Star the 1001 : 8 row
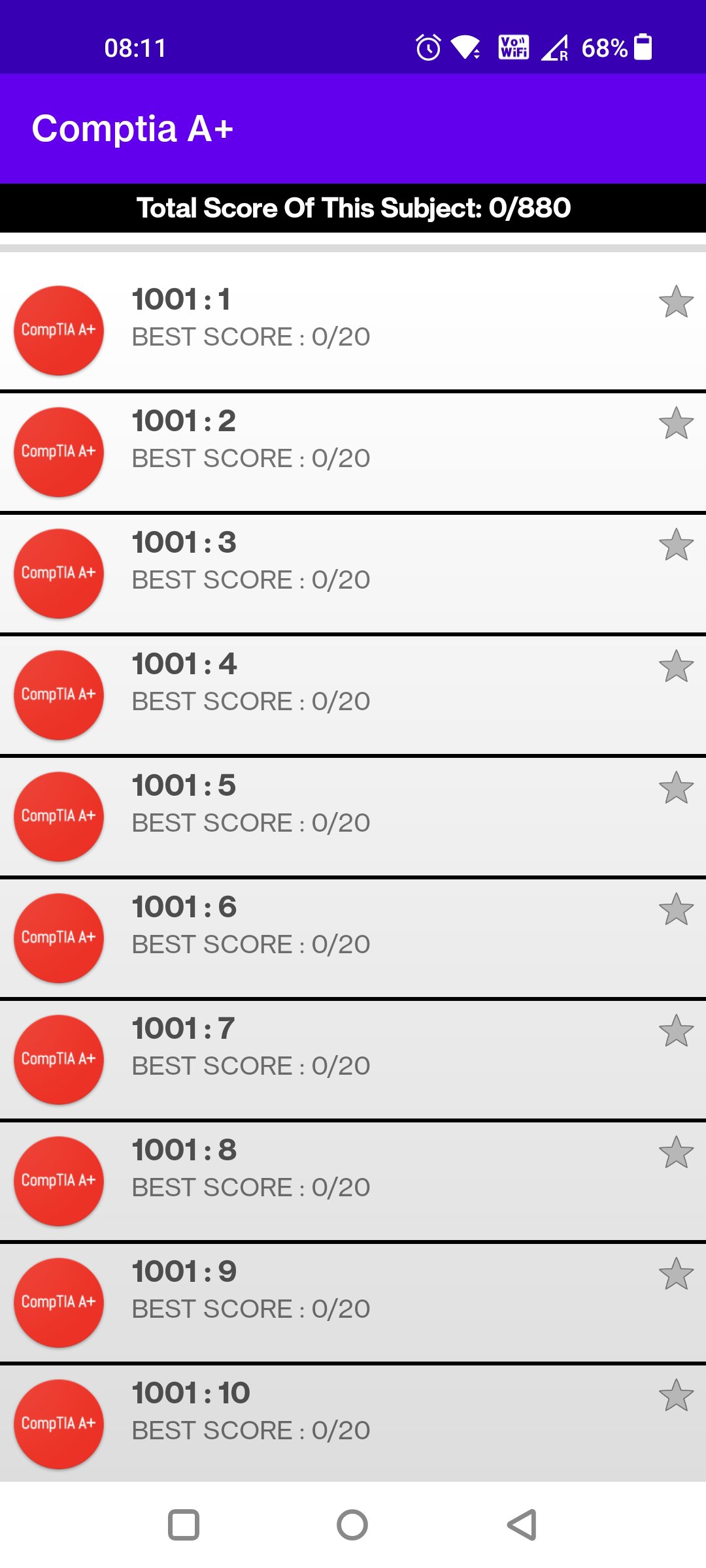706x1568 pixels. click(x=676, y=1152)
